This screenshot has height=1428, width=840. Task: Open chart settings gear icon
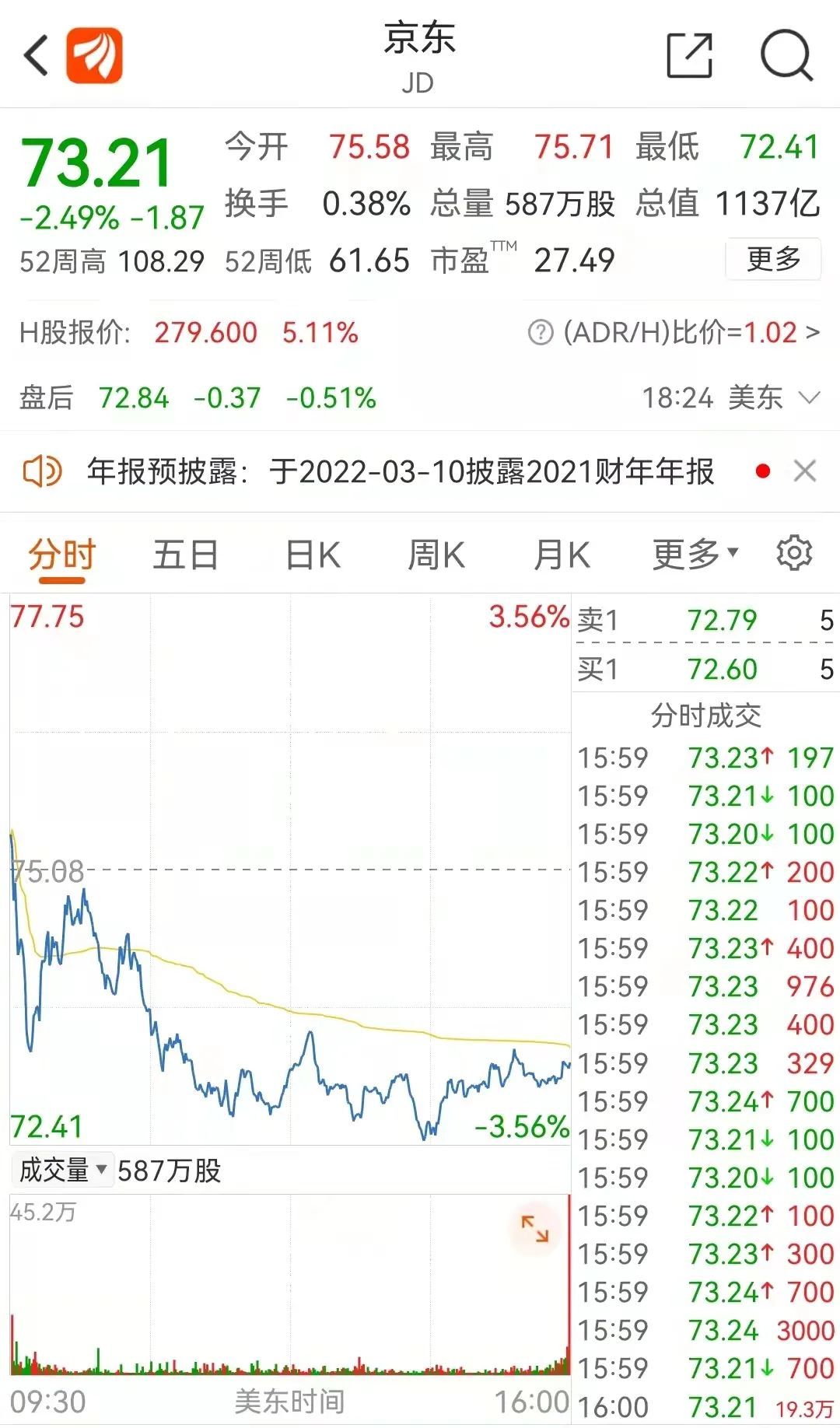[794, 554]
